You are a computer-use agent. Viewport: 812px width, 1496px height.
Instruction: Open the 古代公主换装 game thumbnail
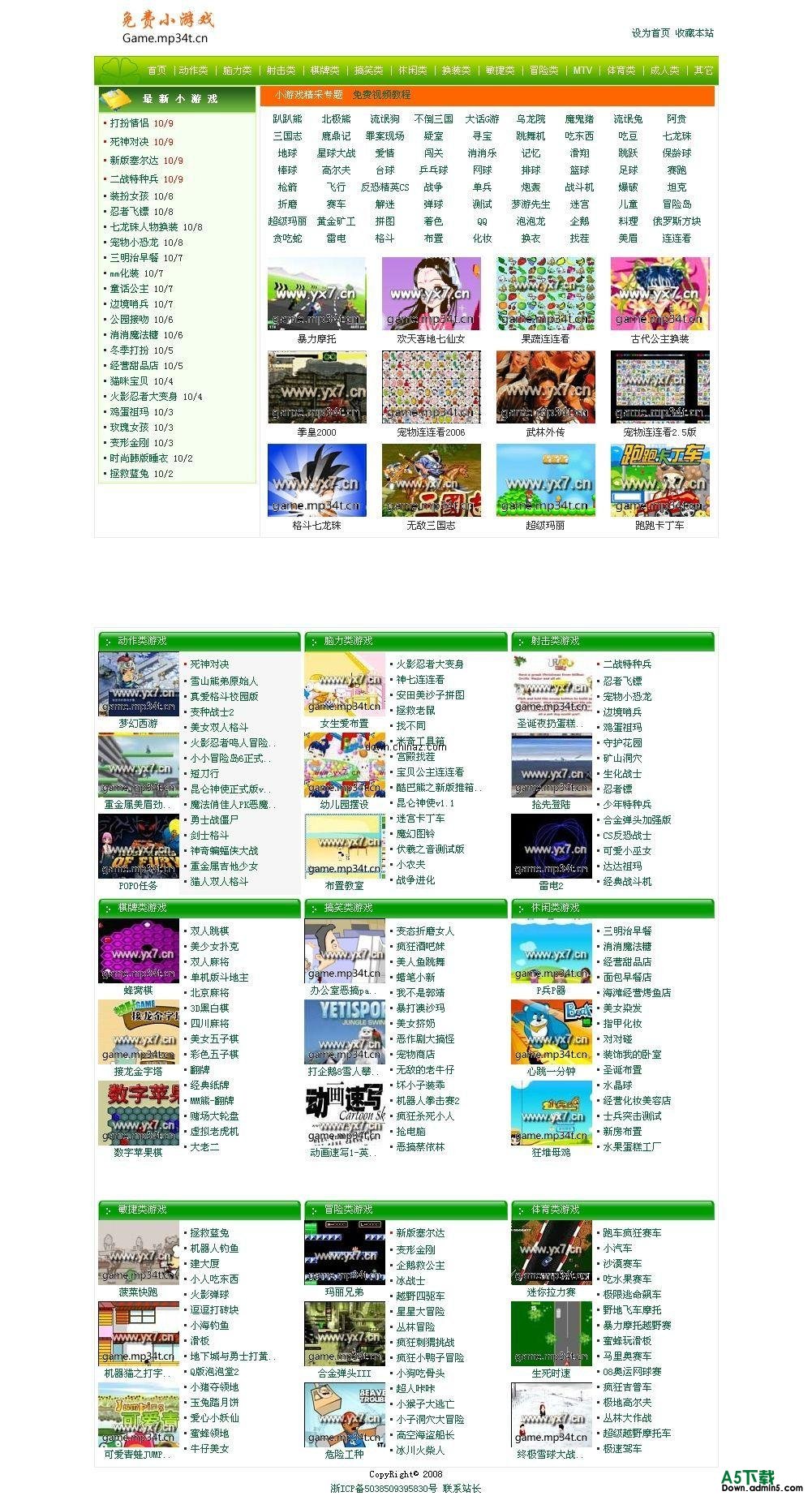(x=659, y=294)
